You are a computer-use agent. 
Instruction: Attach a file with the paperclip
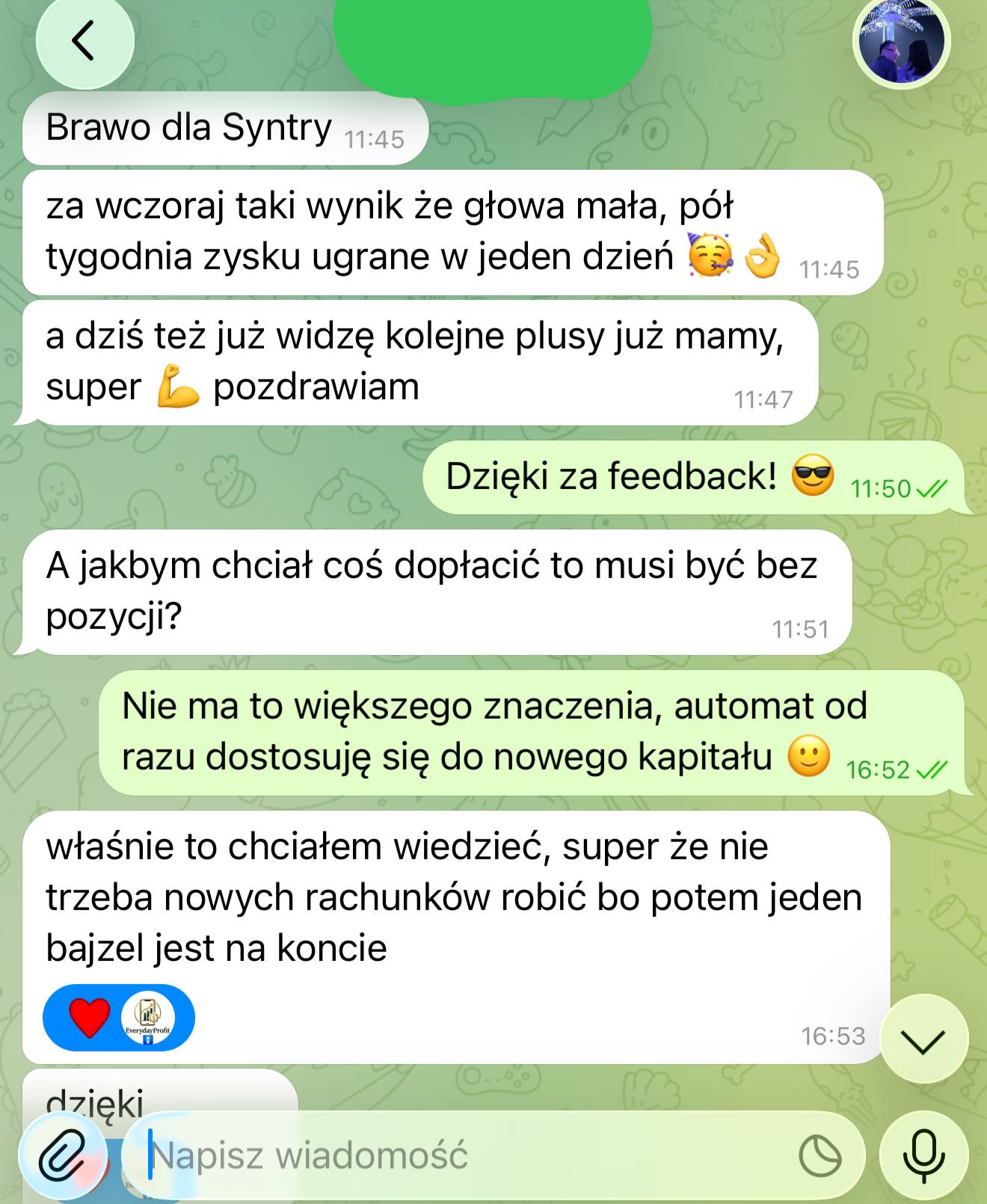coord(63,1155)
